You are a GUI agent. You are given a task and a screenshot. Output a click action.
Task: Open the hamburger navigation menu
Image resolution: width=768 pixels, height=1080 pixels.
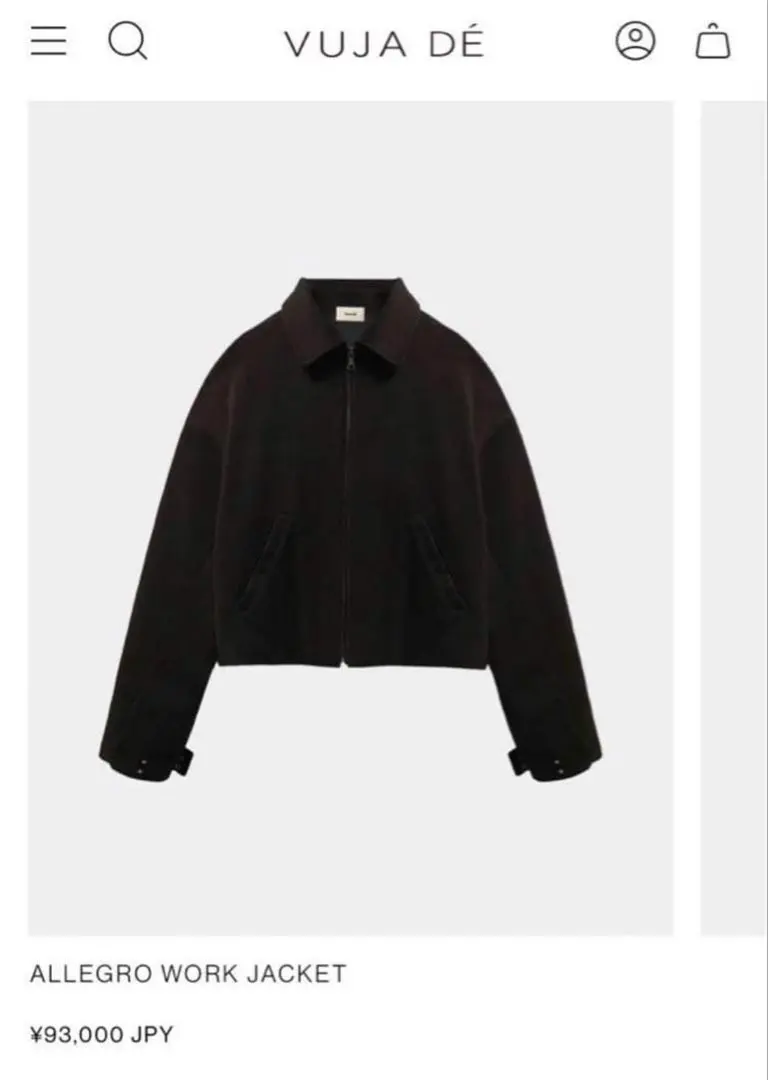48,41
